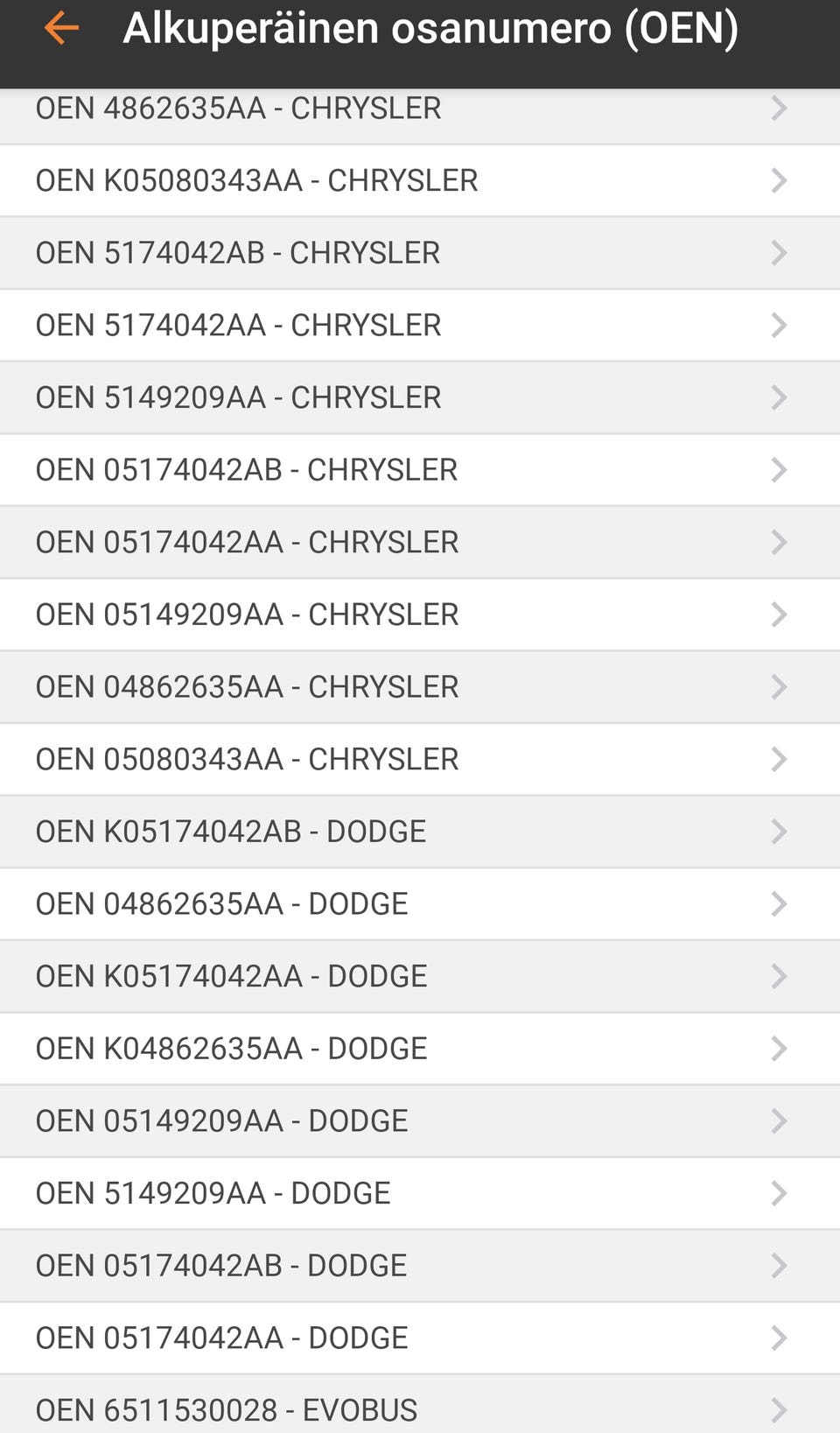Select OEN 5149209AA - CHRYSLER entry

click(420, 398)
